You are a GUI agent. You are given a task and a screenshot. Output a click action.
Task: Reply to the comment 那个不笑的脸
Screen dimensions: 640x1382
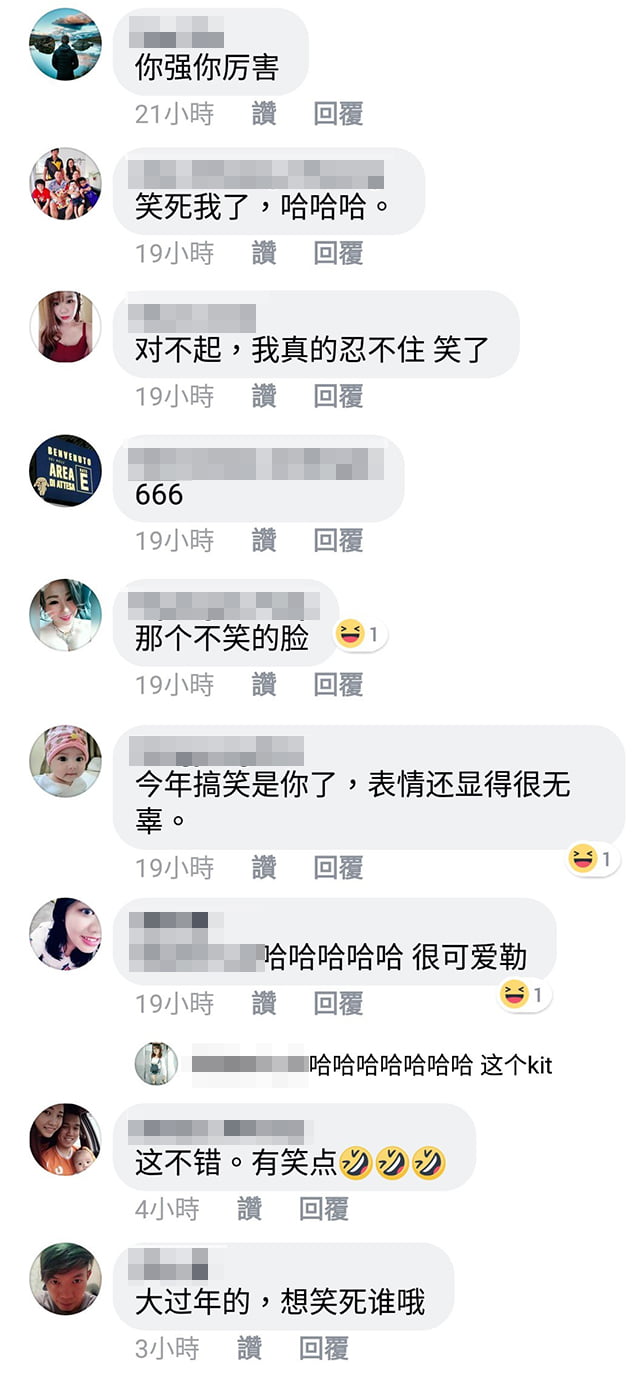click(x=338, y=685)
